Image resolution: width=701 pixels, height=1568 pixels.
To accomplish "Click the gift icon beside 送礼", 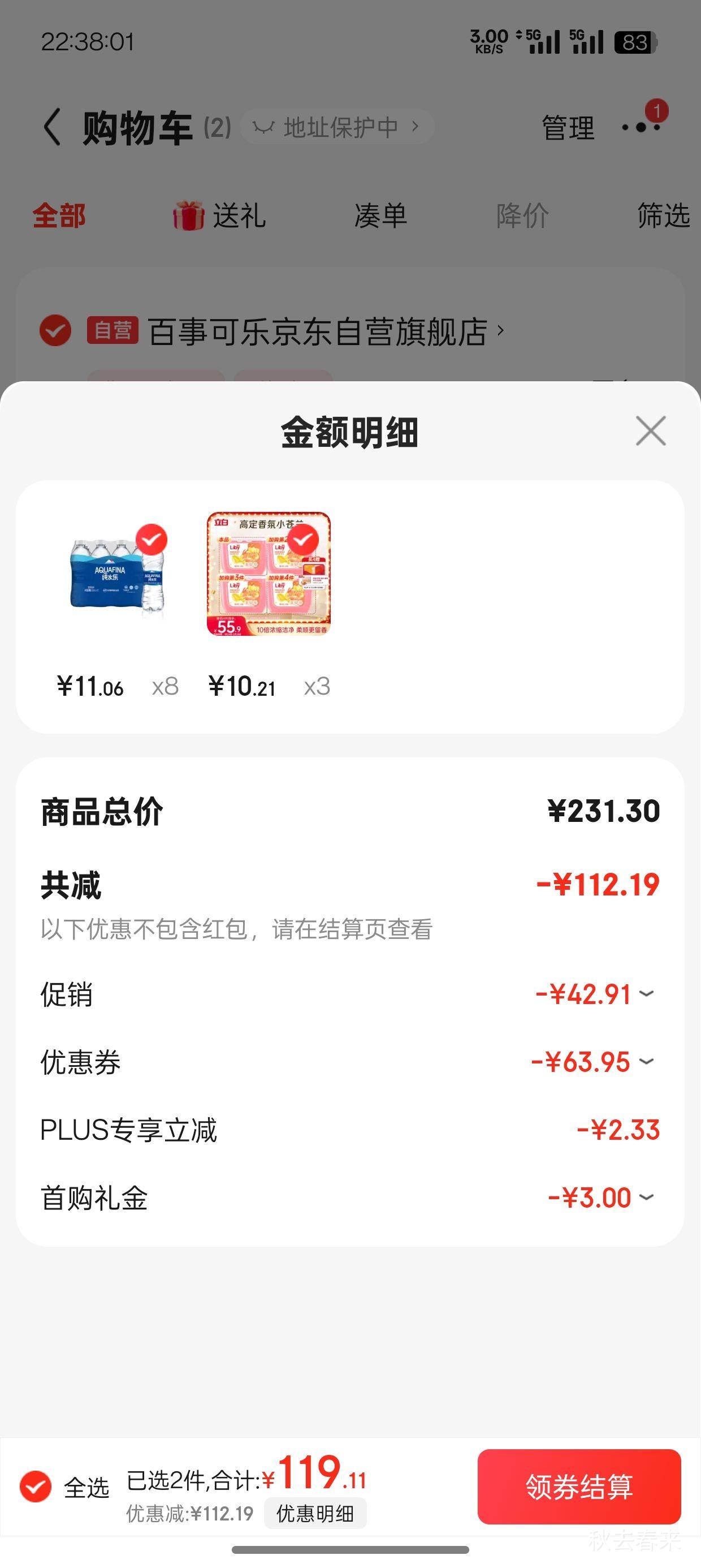I will pyautogui.click(x=189, y=214).
